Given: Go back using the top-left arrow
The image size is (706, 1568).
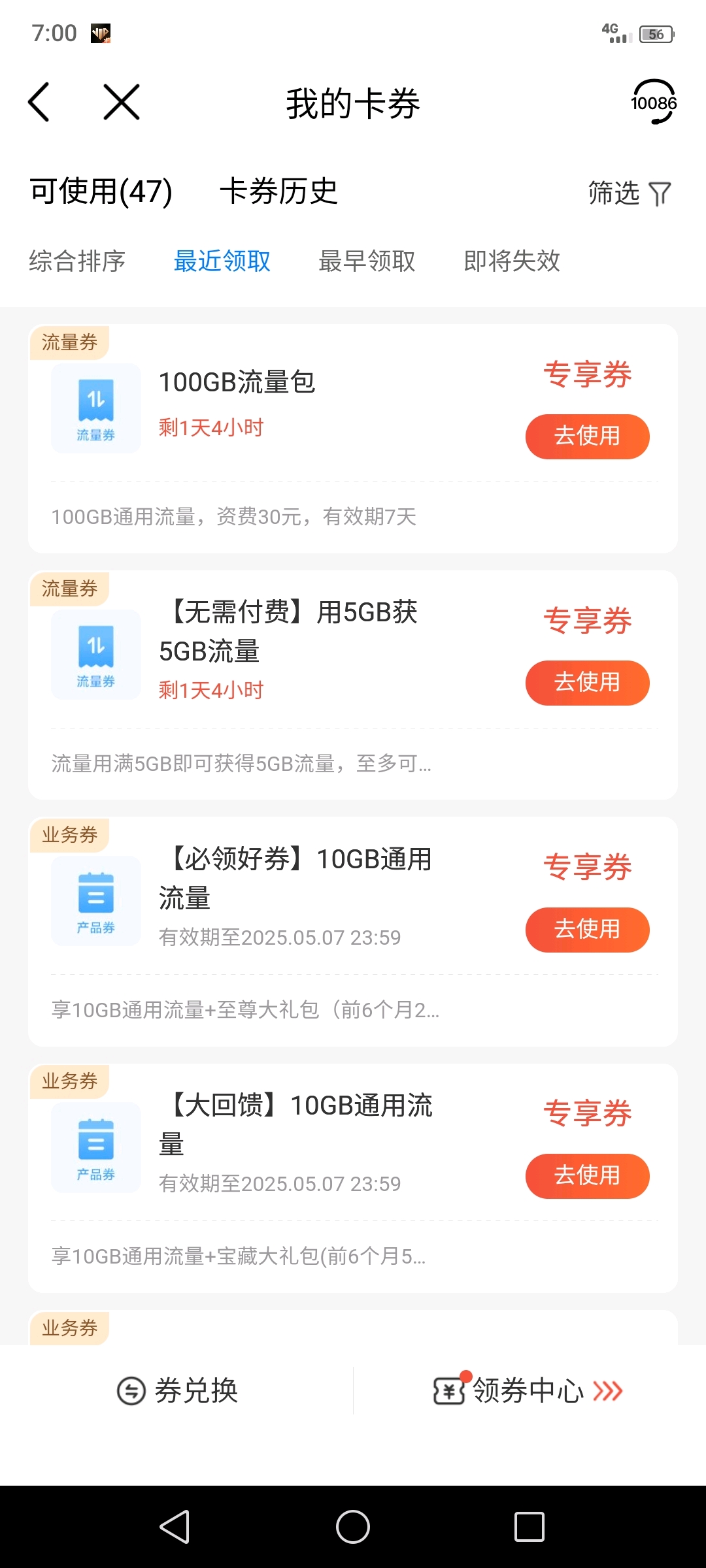Looking at the screenshot, I should tap(39, 103).
